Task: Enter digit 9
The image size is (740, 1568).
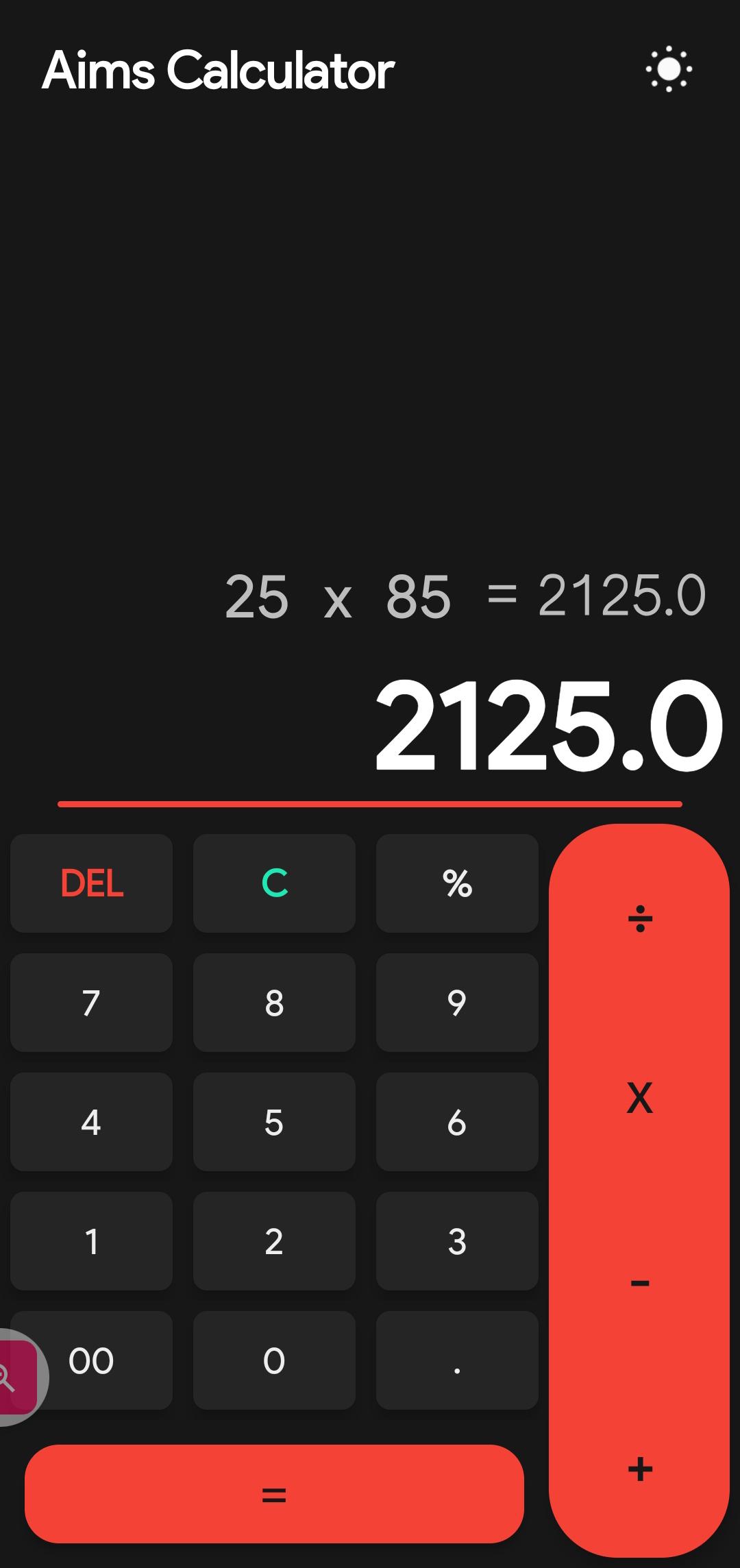Action: 457,1002
